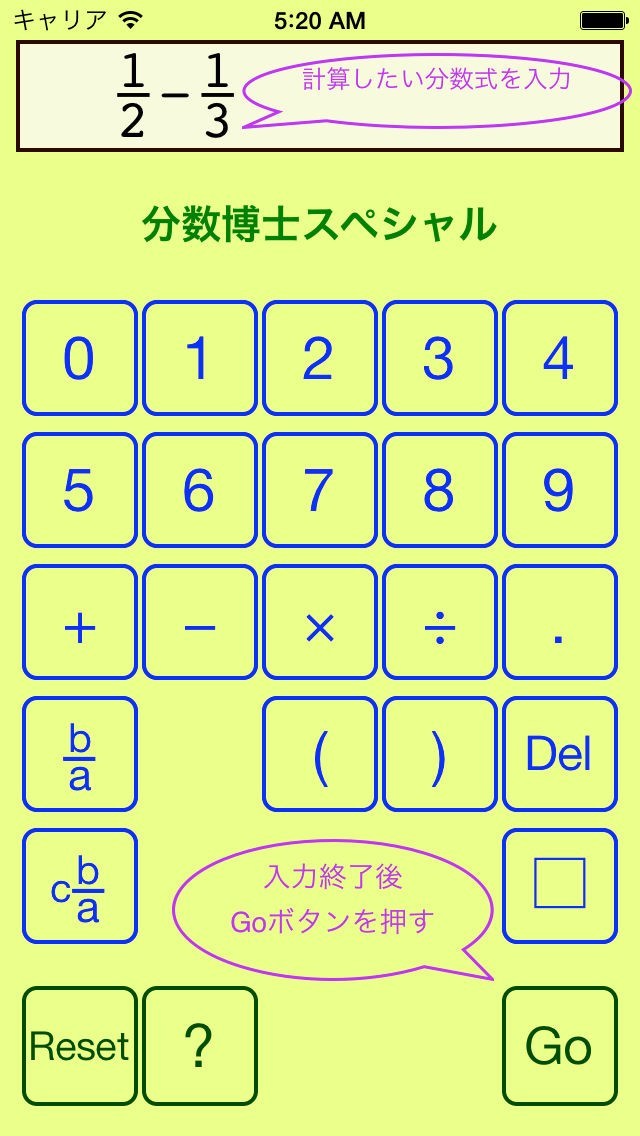Calculate the result with Go
This screenshot has height=1136, width=640.
[559, 1046]
